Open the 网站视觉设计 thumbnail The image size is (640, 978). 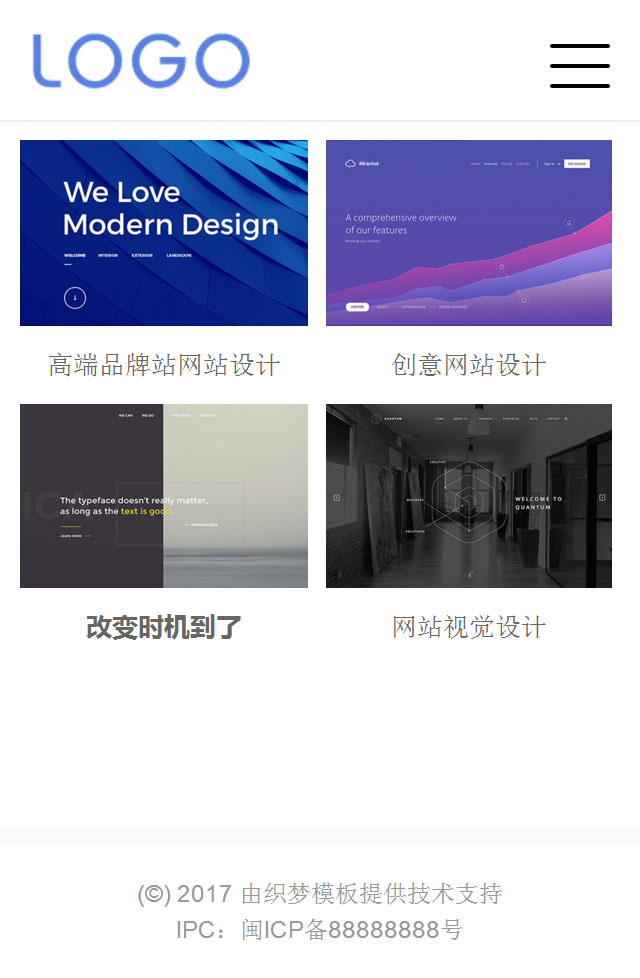(x=468, y=496)
